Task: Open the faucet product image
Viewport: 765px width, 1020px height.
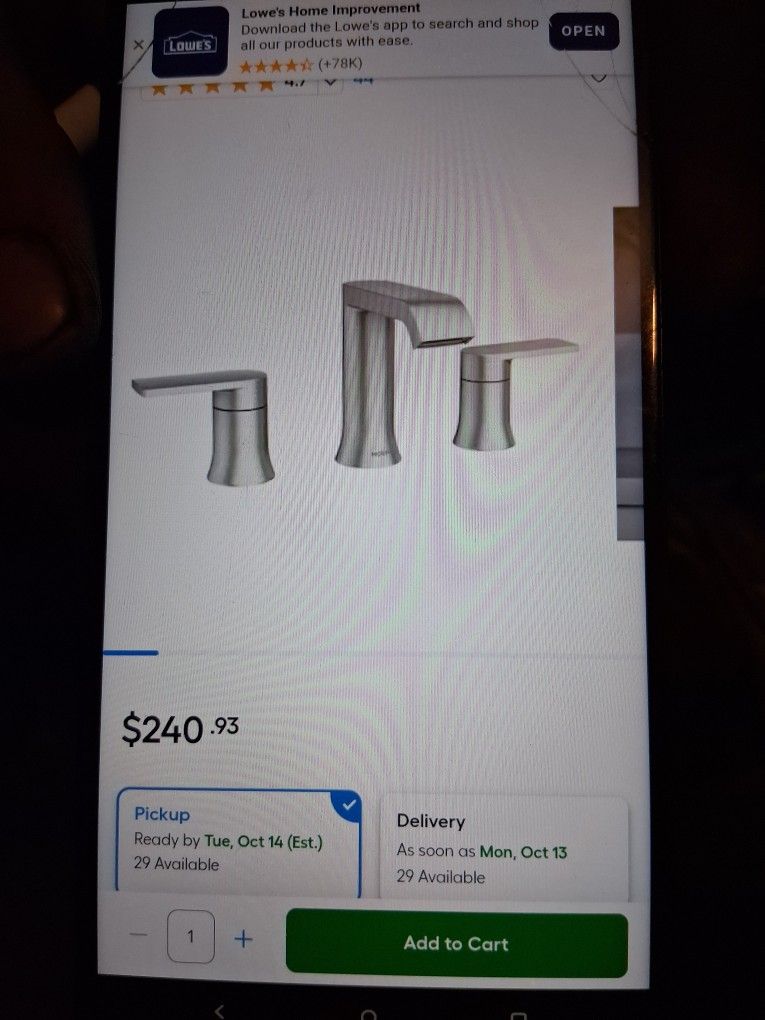Action: [356, 384]
